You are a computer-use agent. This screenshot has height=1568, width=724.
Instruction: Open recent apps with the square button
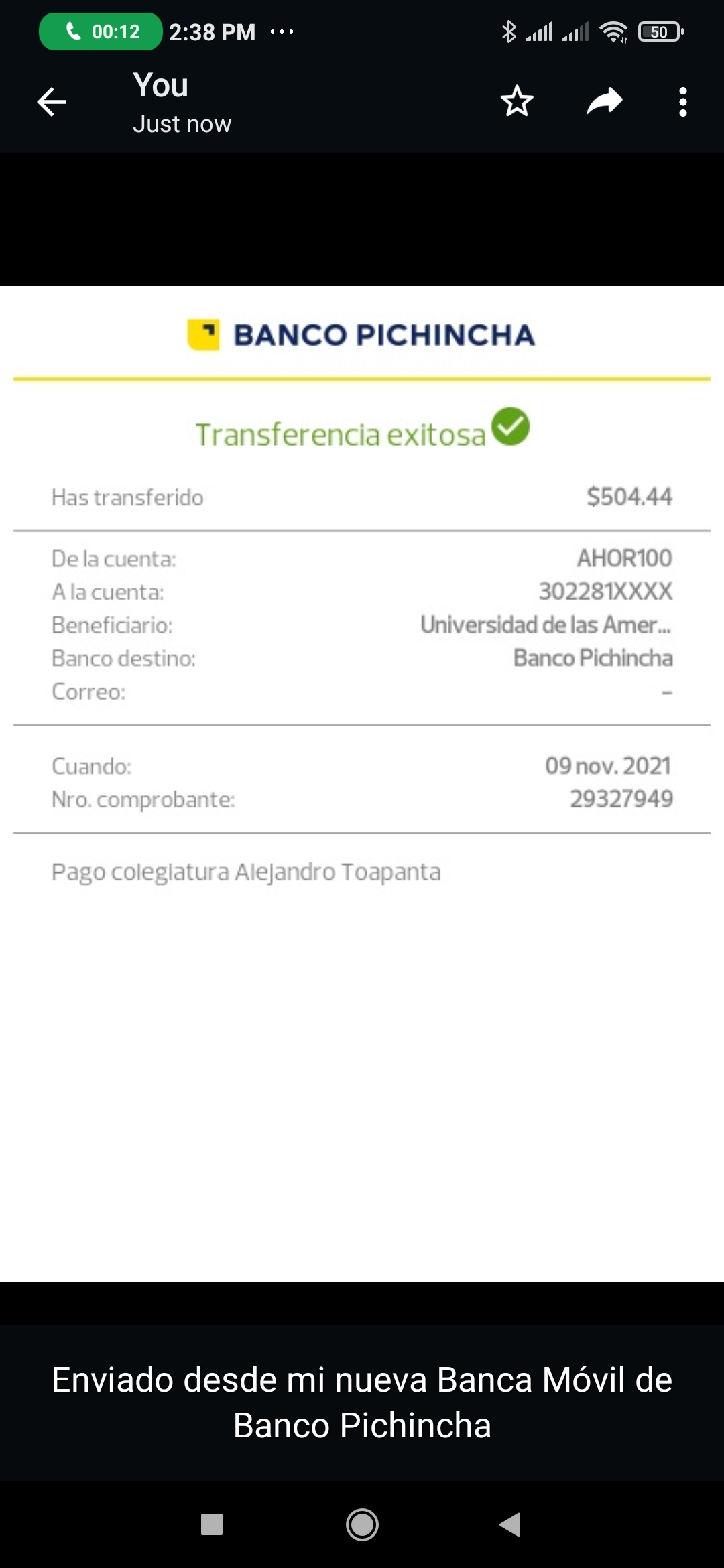coord(212,1524)
